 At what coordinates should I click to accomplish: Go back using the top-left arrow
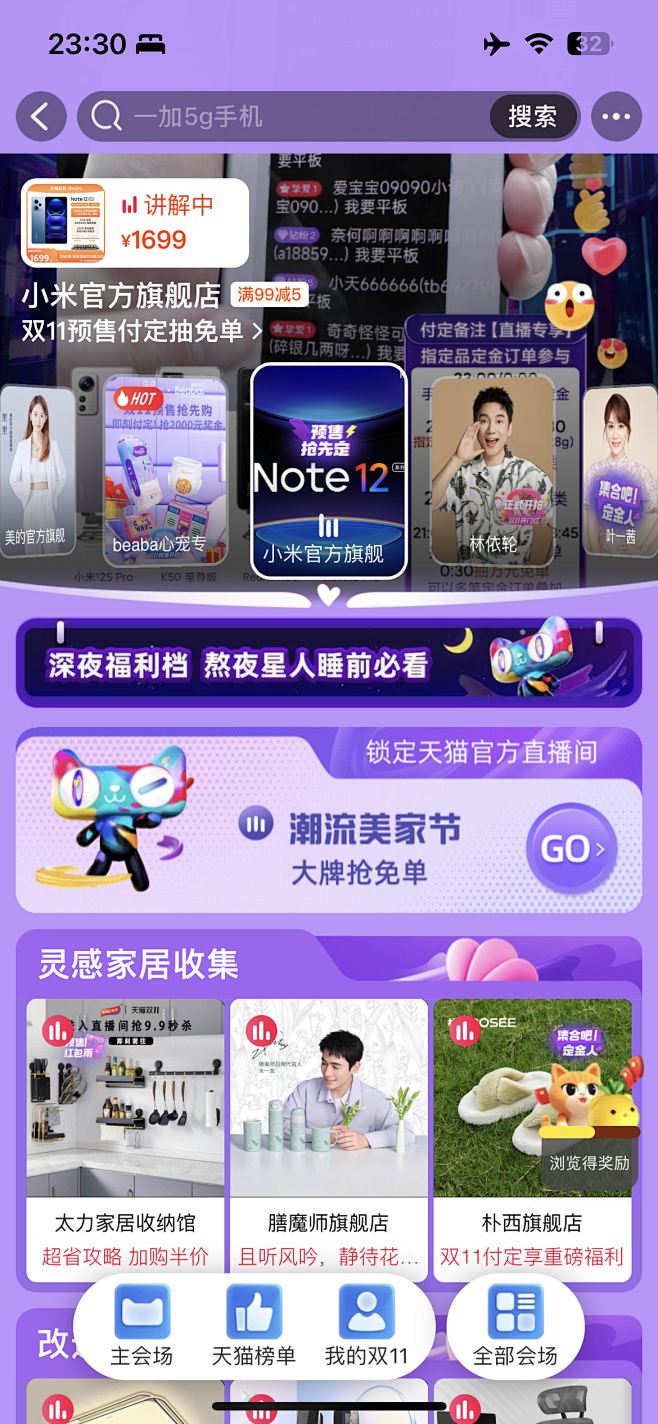point(40,117)
